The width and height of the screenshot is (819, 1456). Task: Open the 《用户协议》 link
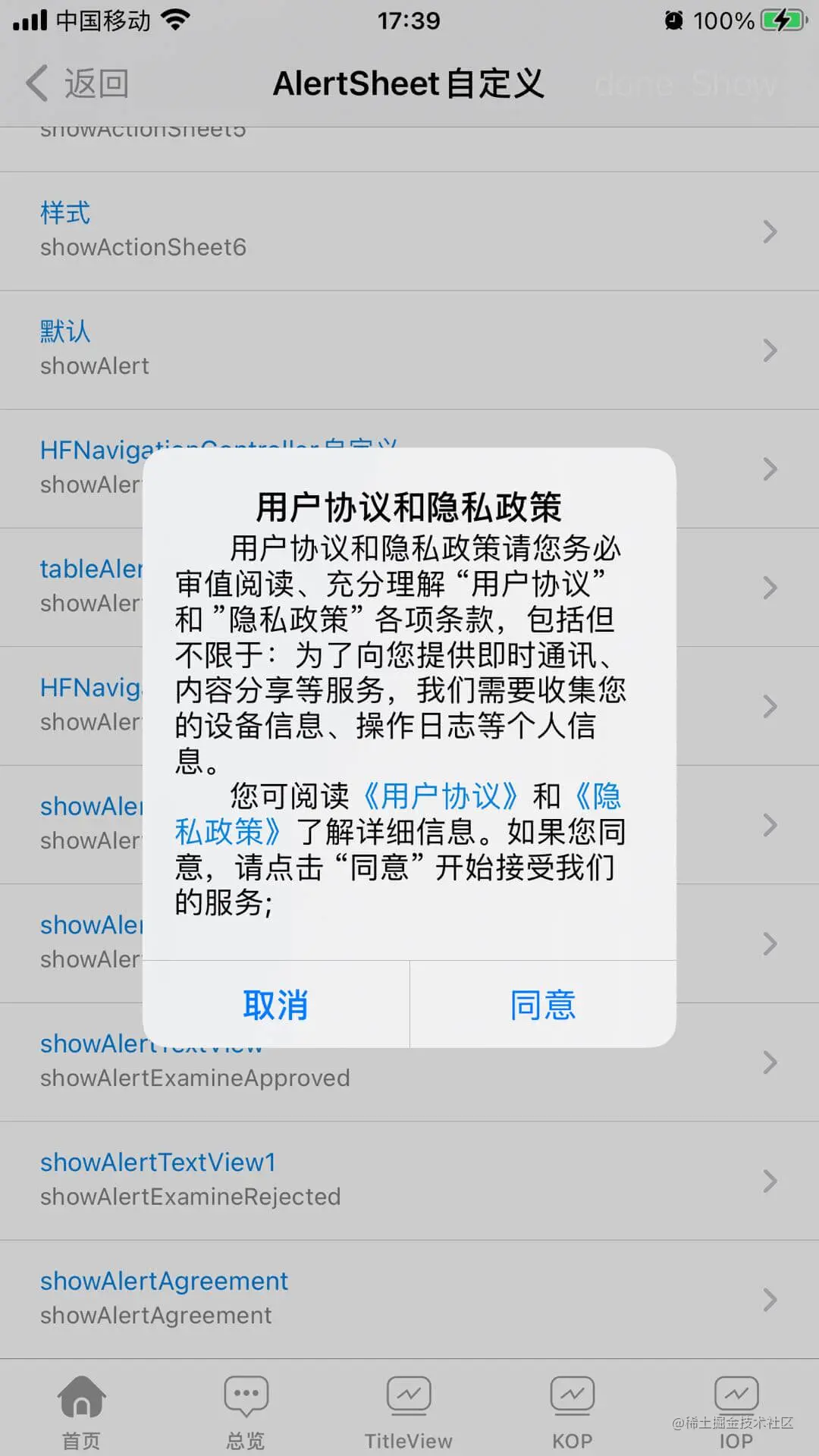(441, 796)
